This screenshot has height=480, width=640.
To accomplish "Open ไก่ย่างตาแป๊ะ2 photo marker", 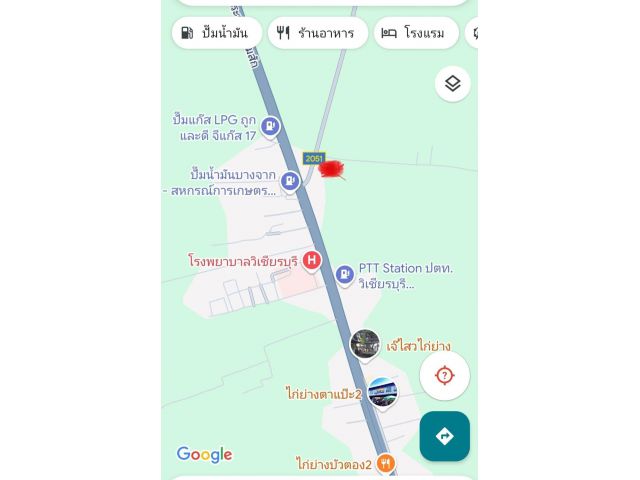I will pos(382,393).
